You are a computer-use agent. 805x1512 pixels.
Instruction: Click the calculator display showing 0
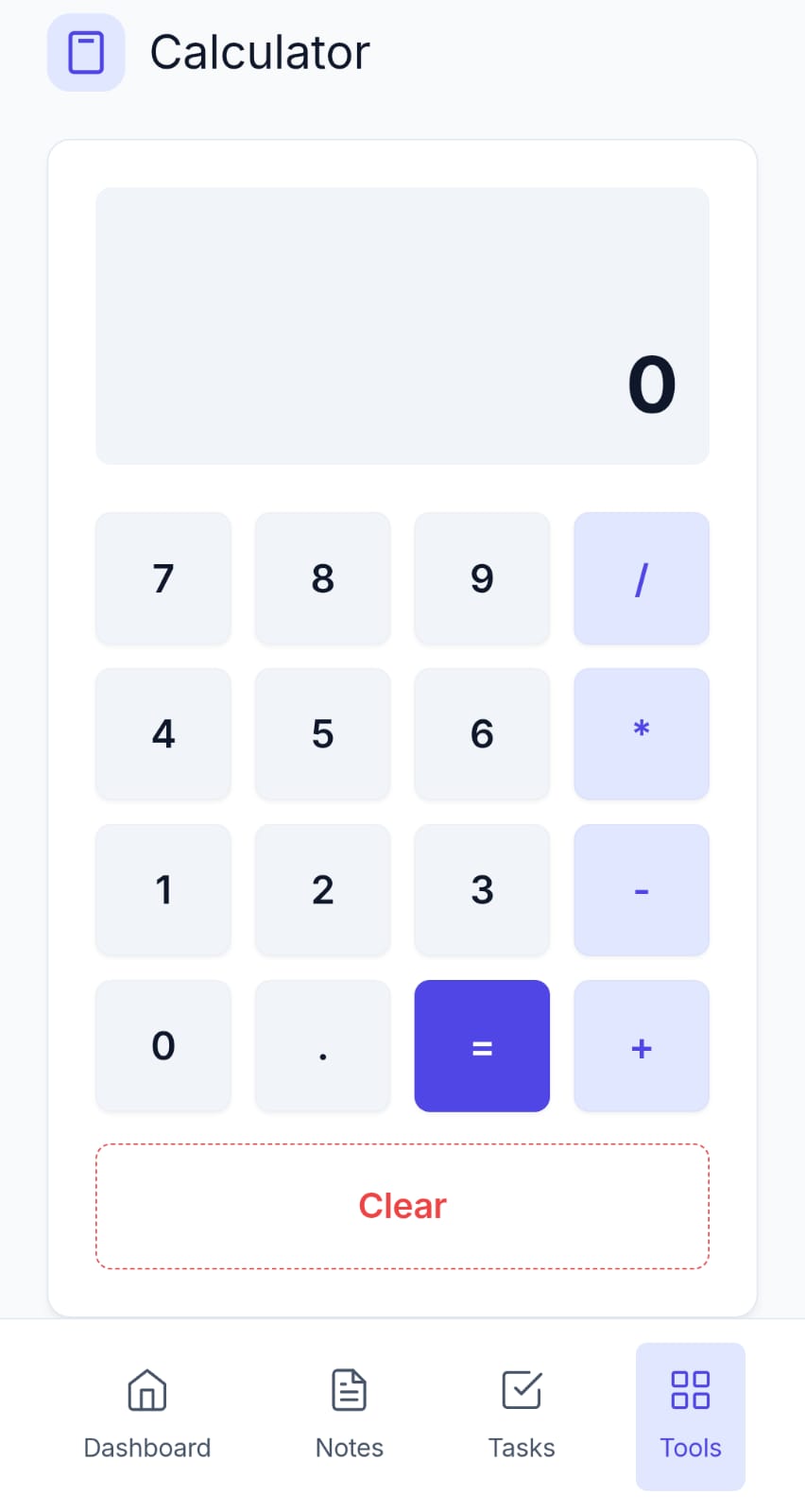point(402,326)
